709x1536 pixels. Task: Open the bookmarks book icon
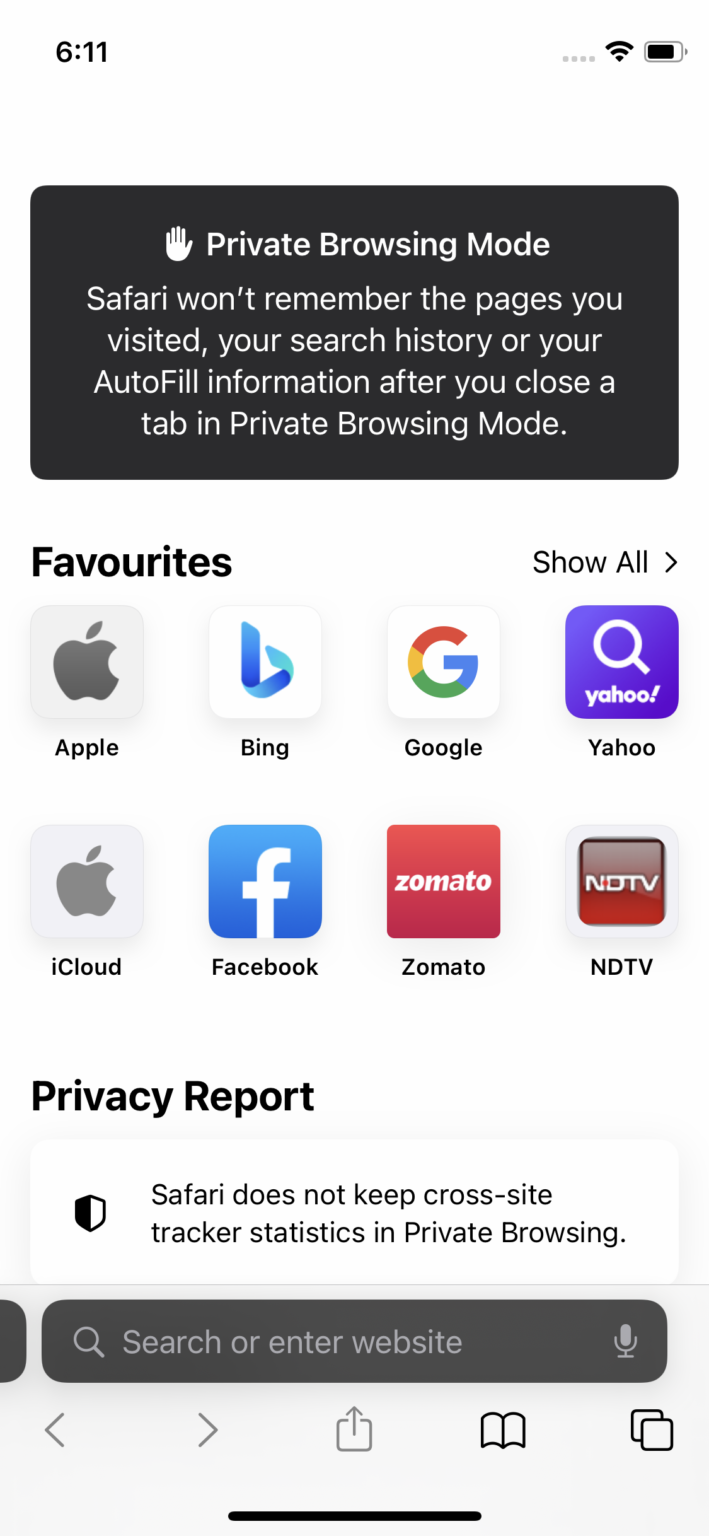click(503, 1430)
